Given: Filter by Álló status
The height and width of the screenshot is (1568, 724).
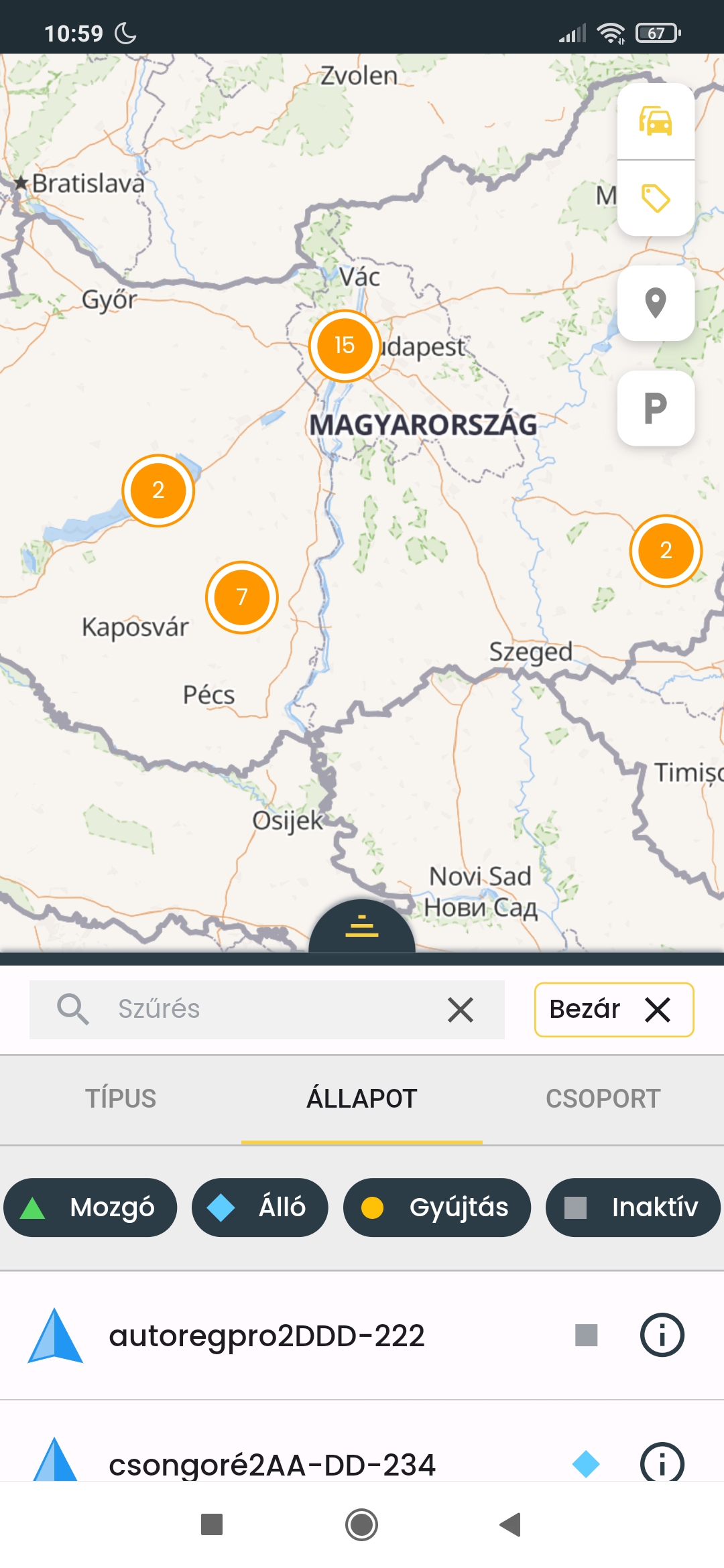Looking at the screenshot, I should (x=260, y=1207).
